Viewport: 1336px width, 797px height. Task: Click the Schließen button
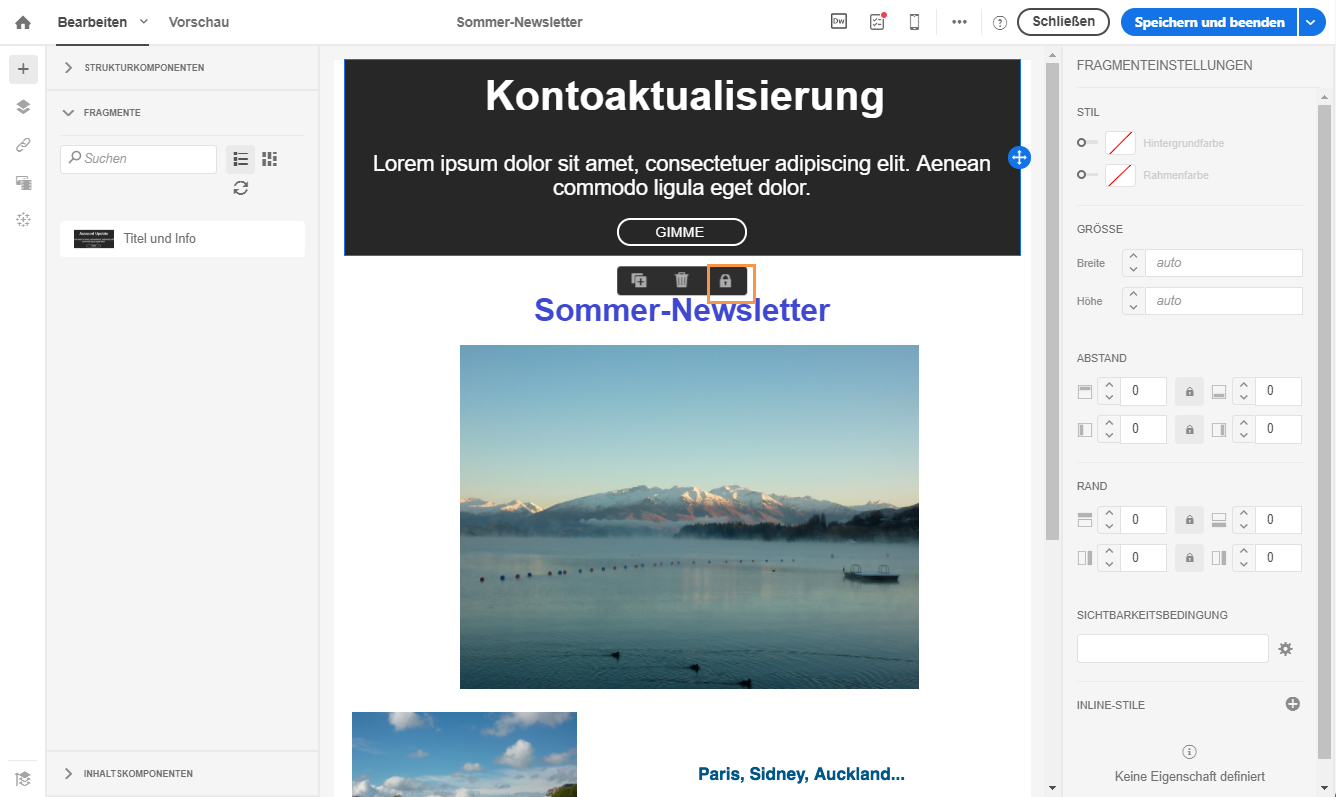[1063, 22]
